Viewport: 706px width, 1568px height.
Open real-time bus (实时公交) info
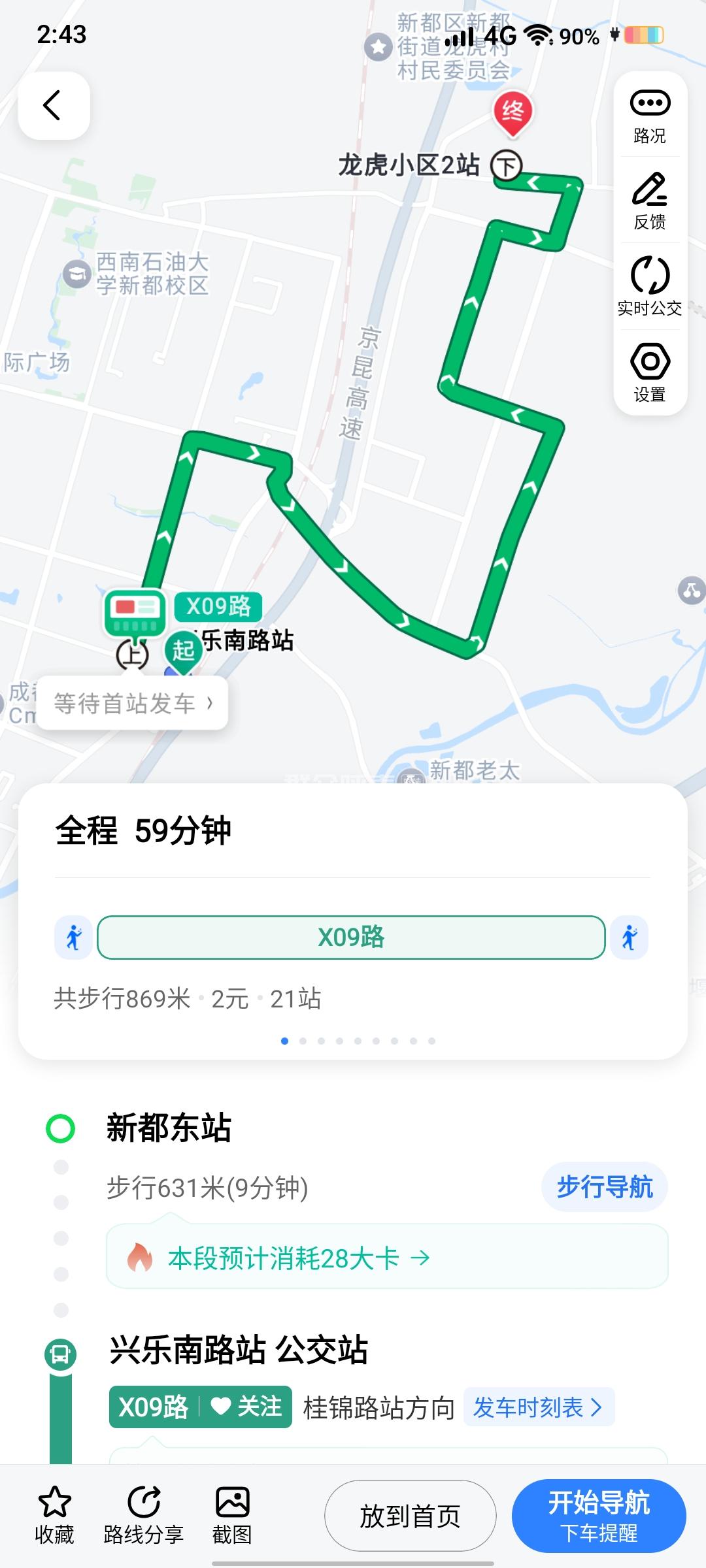click(x=649, y=287)
